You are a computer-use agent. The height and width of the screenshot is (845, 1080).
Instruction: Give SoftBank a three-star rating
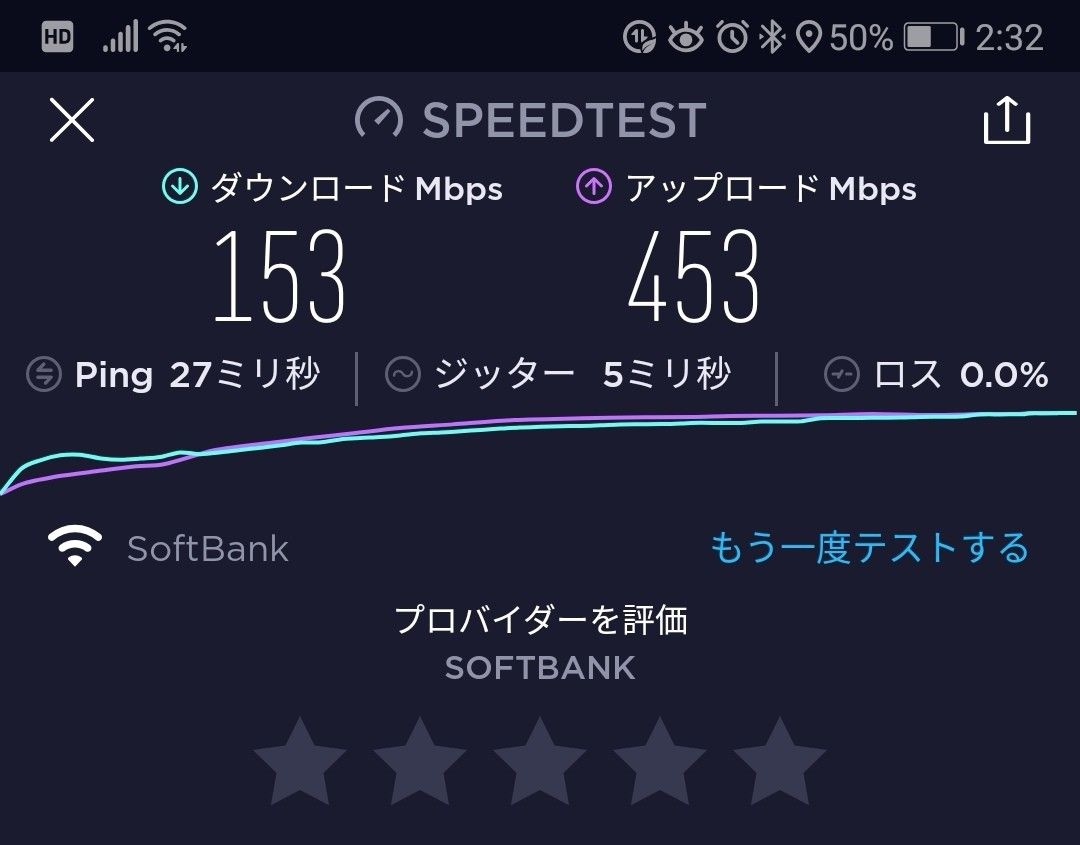click(539, 762)
